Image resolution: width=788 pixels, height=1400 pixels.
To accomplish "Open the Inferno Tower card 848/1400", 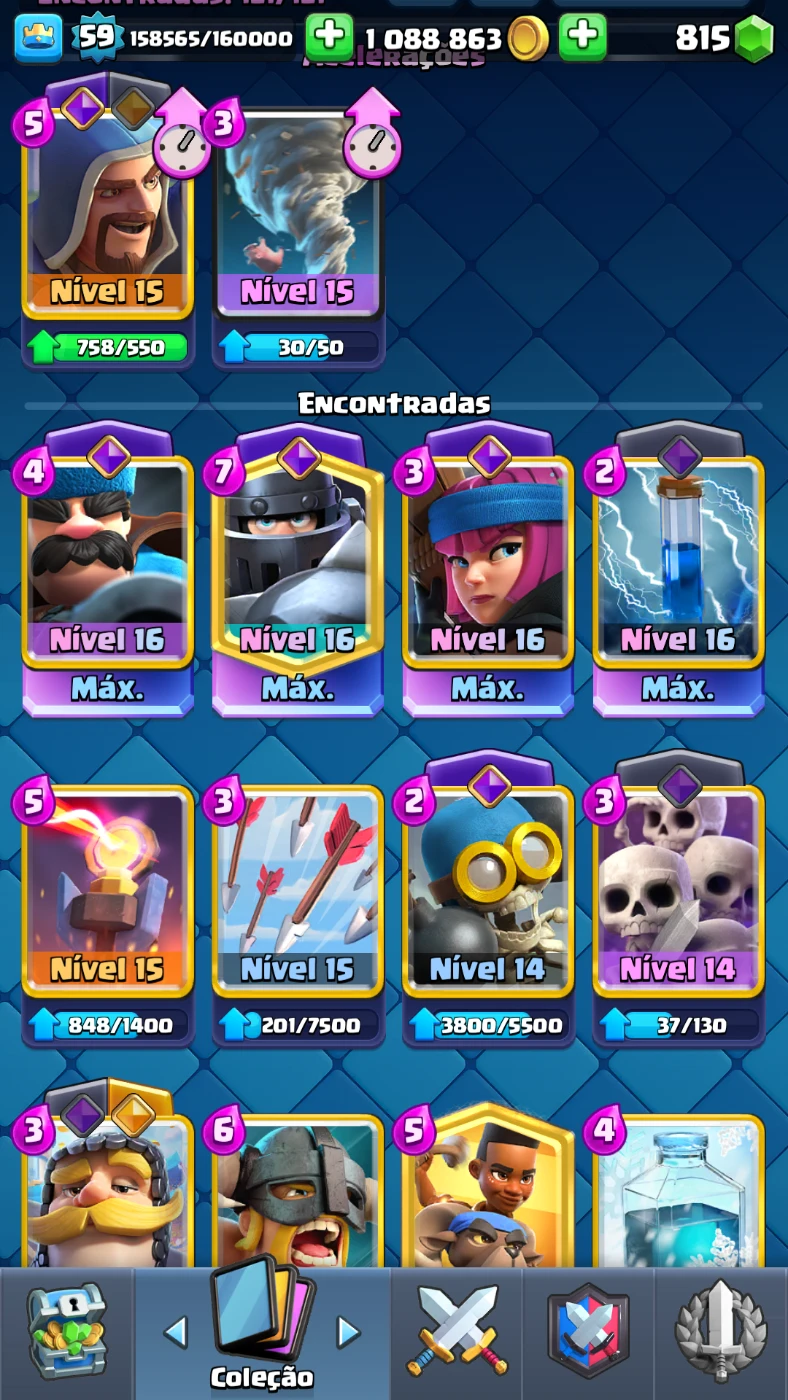I will coord(107,890).
